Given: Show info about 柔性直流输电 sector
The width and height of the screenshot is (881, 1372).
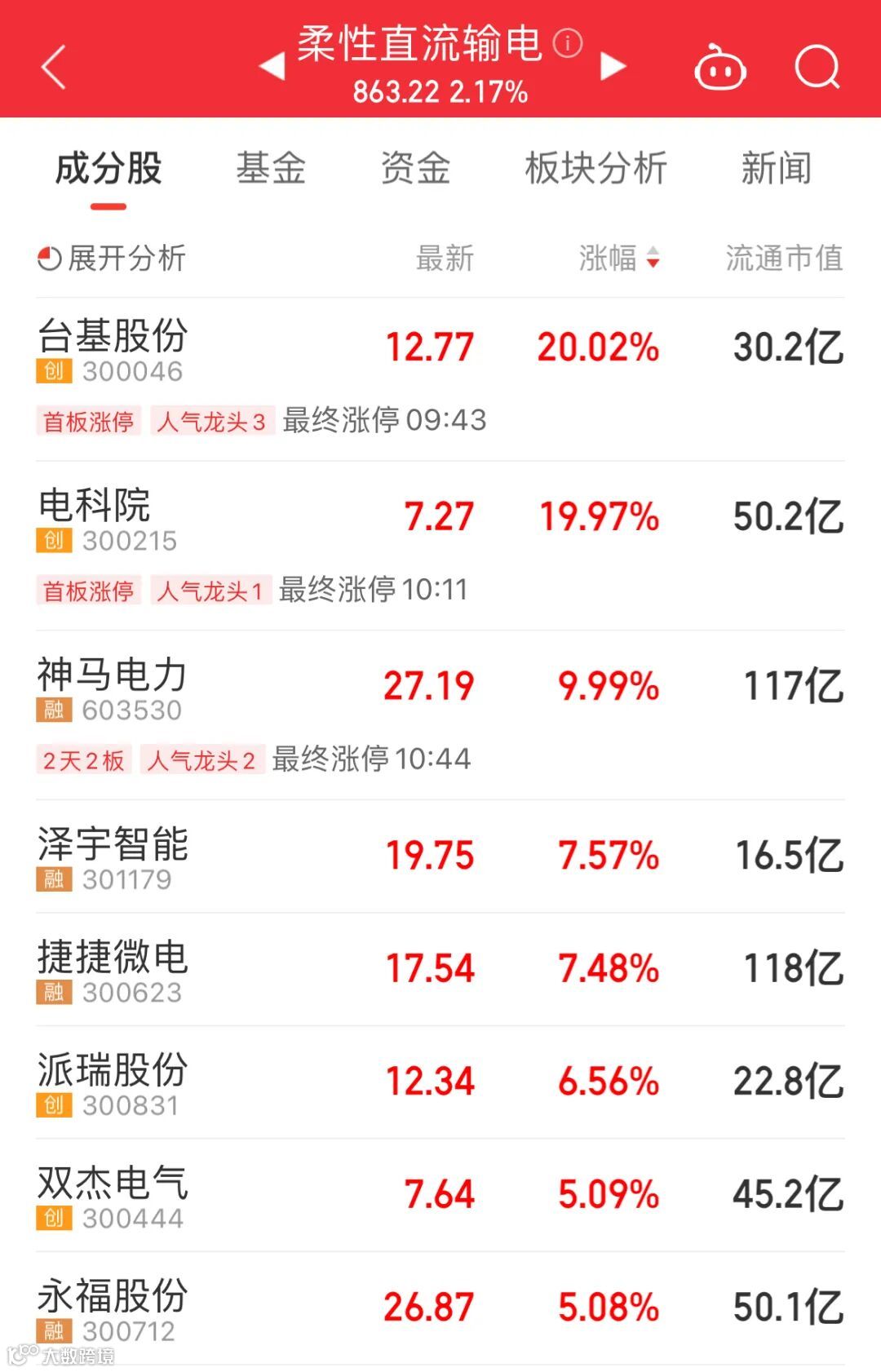Looking at the screenshot, I should pyautogui.click(x=568, y=42).
